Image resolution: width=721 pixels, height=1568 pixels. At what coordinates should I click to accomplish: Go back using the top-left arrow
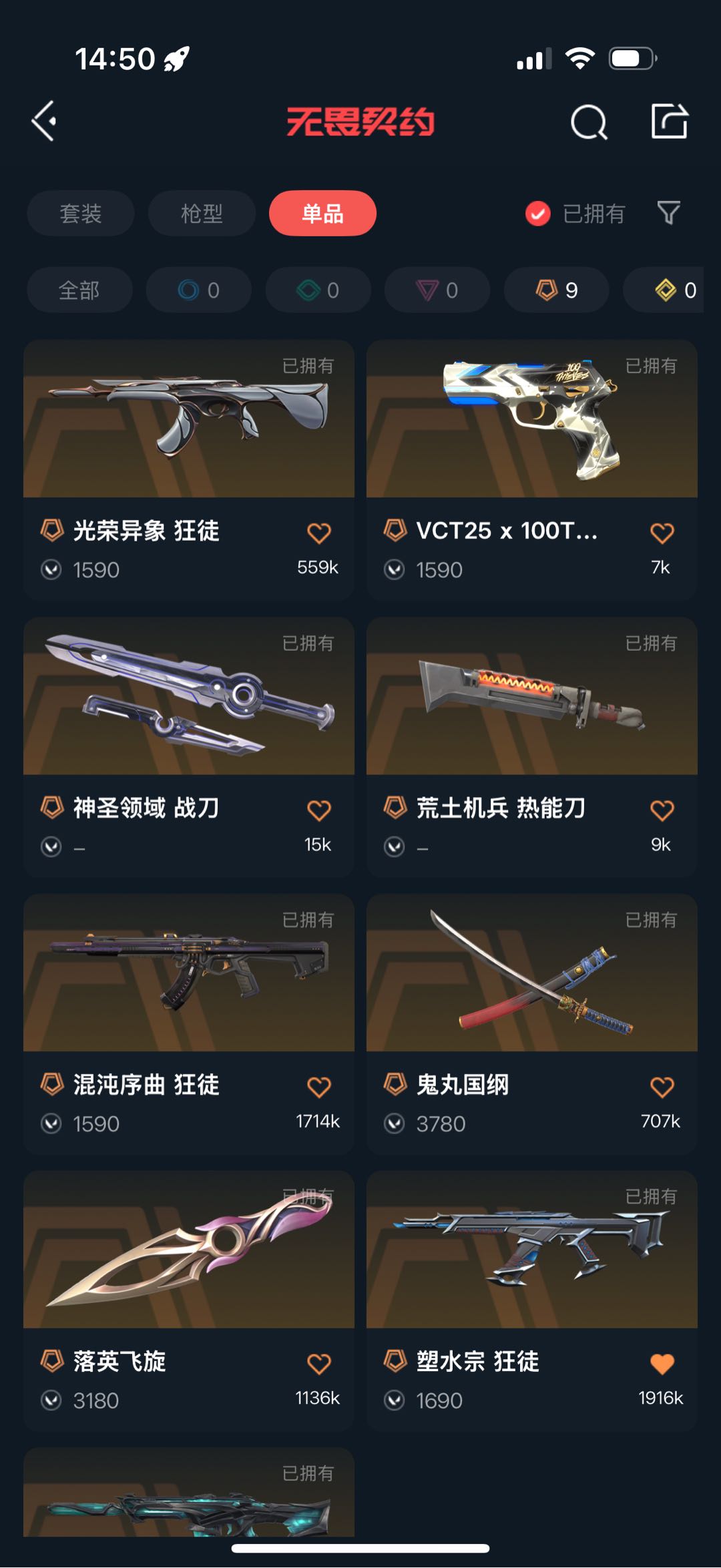pyautogui.click(x=45, y=121)
